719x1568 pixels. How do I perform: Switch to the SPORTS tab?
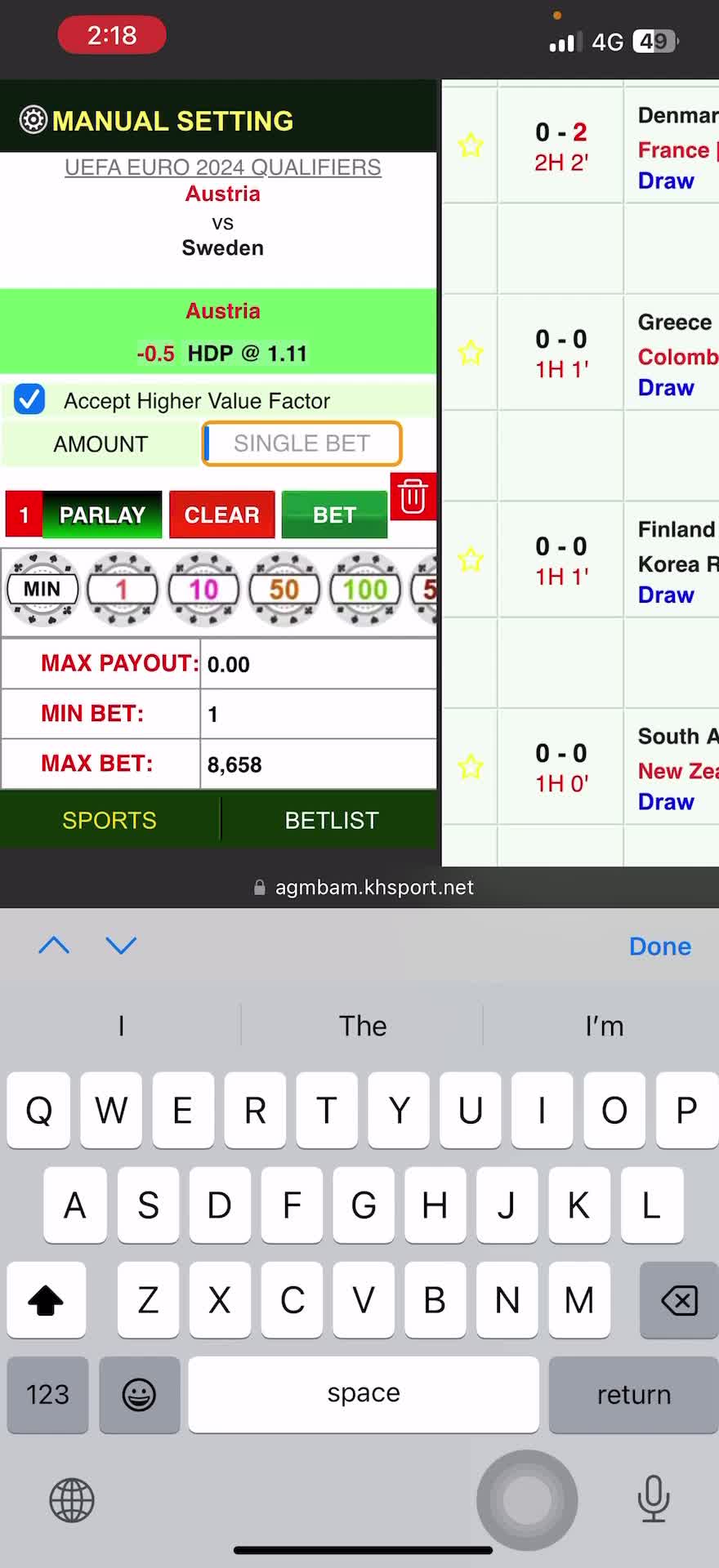(x=109, y=820)
